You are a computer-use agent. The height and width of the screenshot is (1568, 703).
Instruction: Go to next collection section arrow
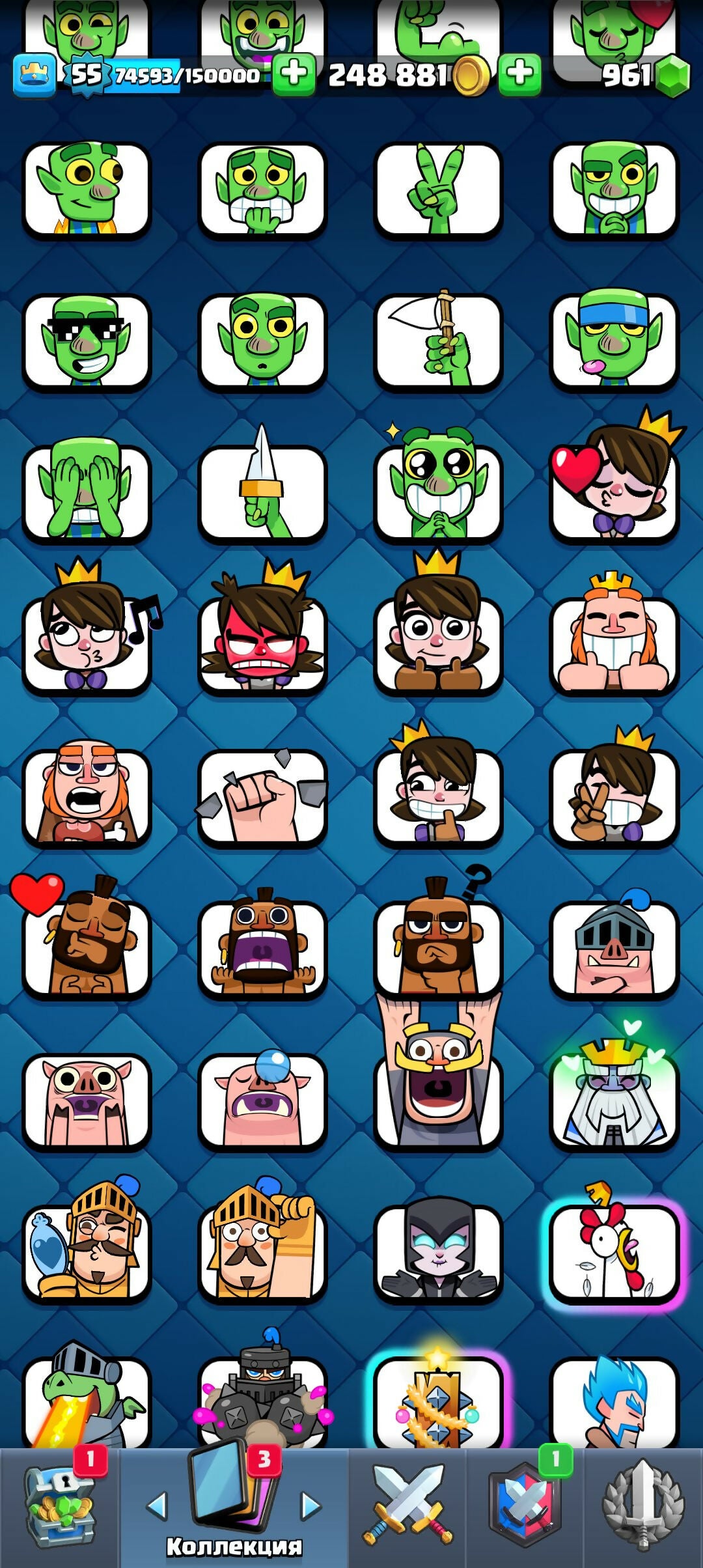(x=310, y=1505)
